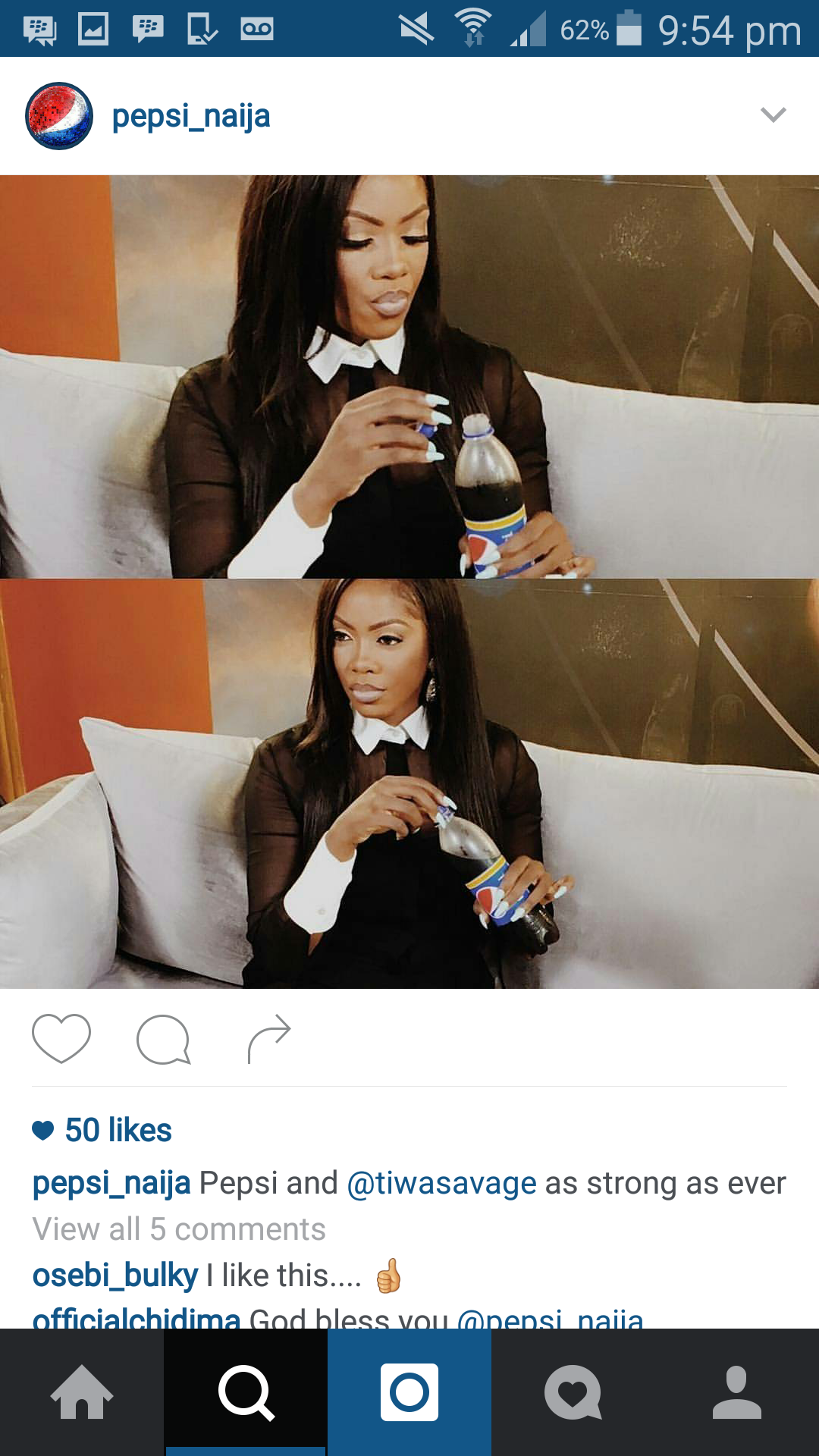Open the comment icon under the post
Screen dimensions: 819x1456
tap(163, 1039)
